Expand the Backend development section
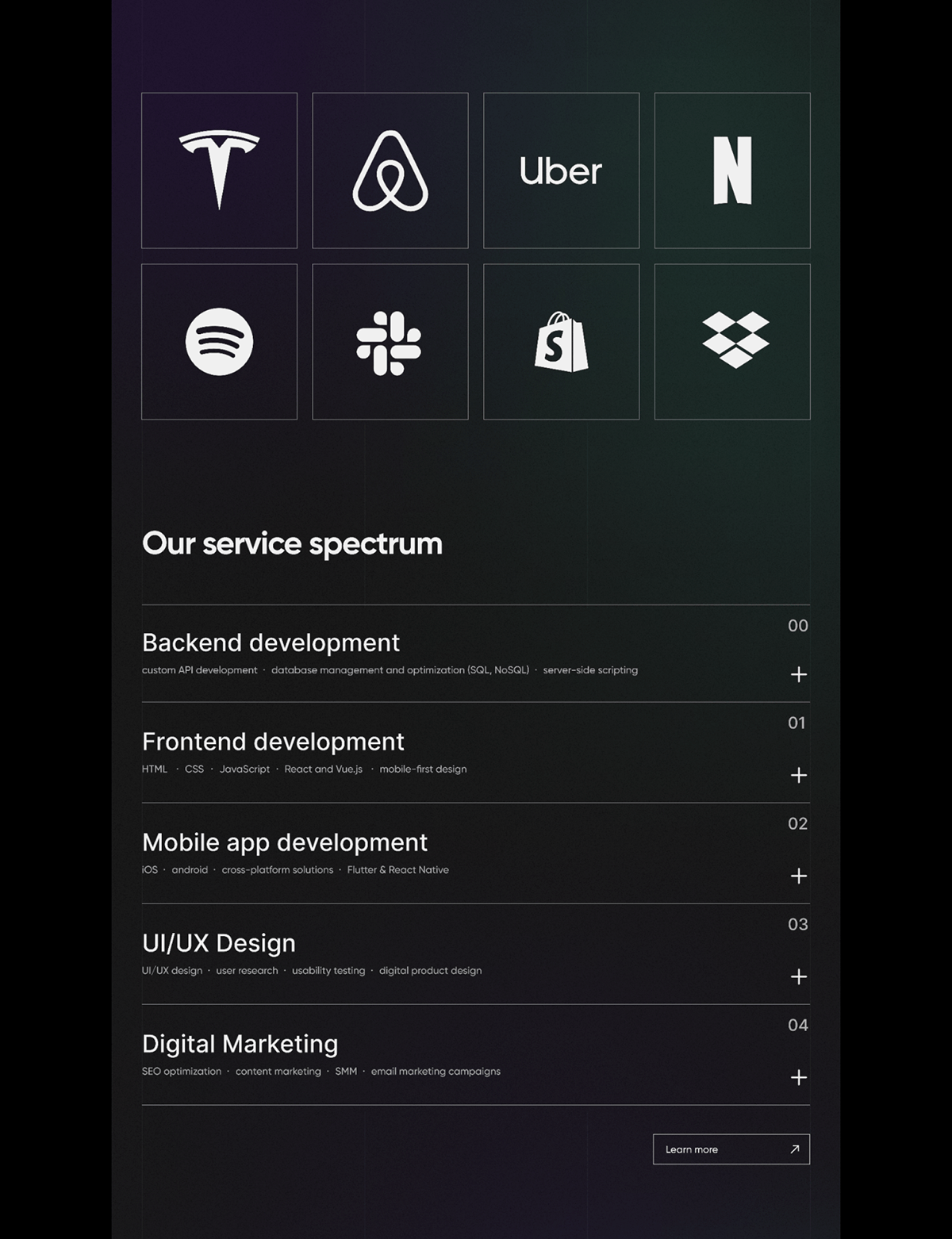952x1239 pixels. point(798,675)
